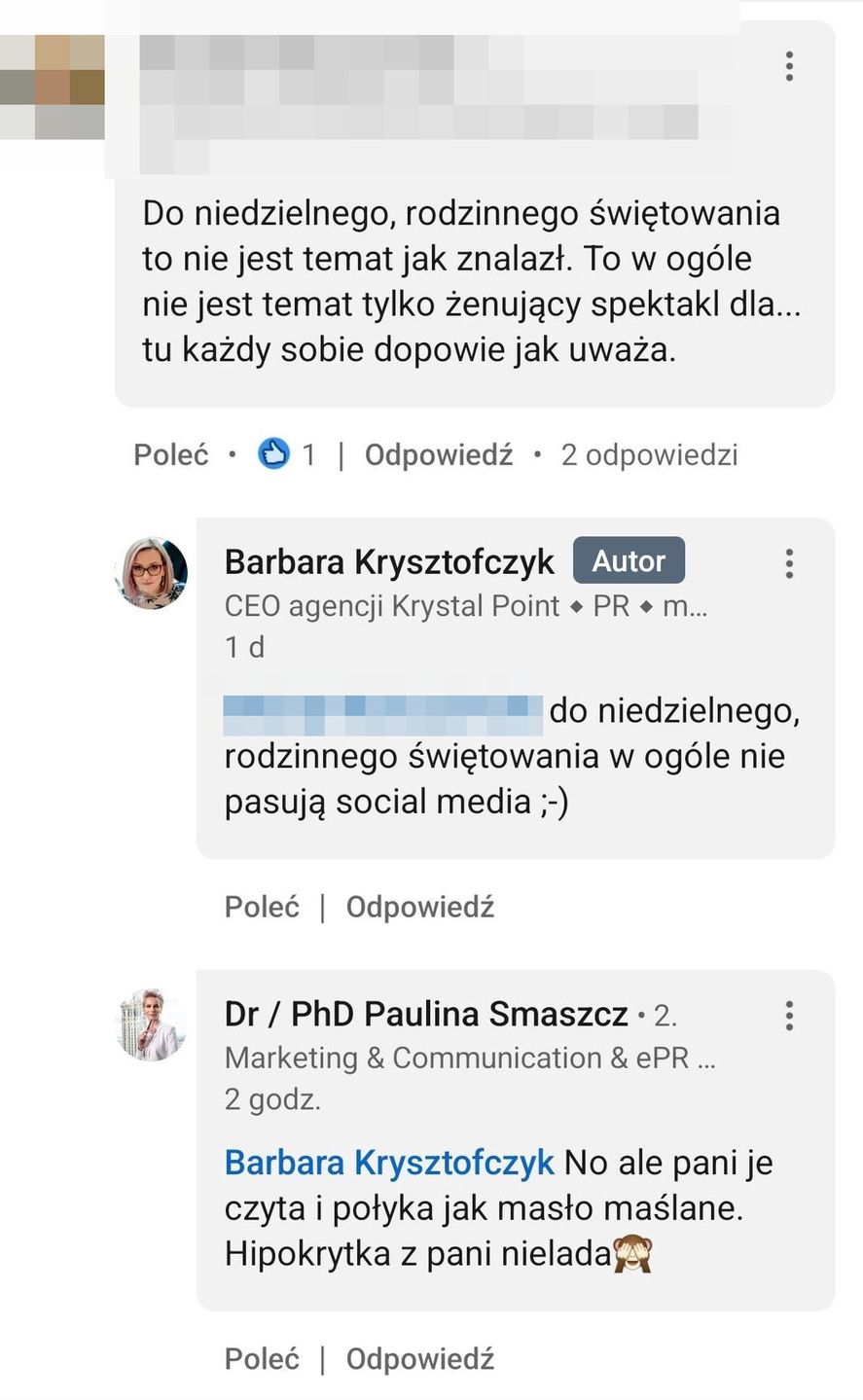Open Dr / PhD Paulina Smaszcz's name
The width and height of the screenshot is (863, 1400).
tap(426, 1014)
